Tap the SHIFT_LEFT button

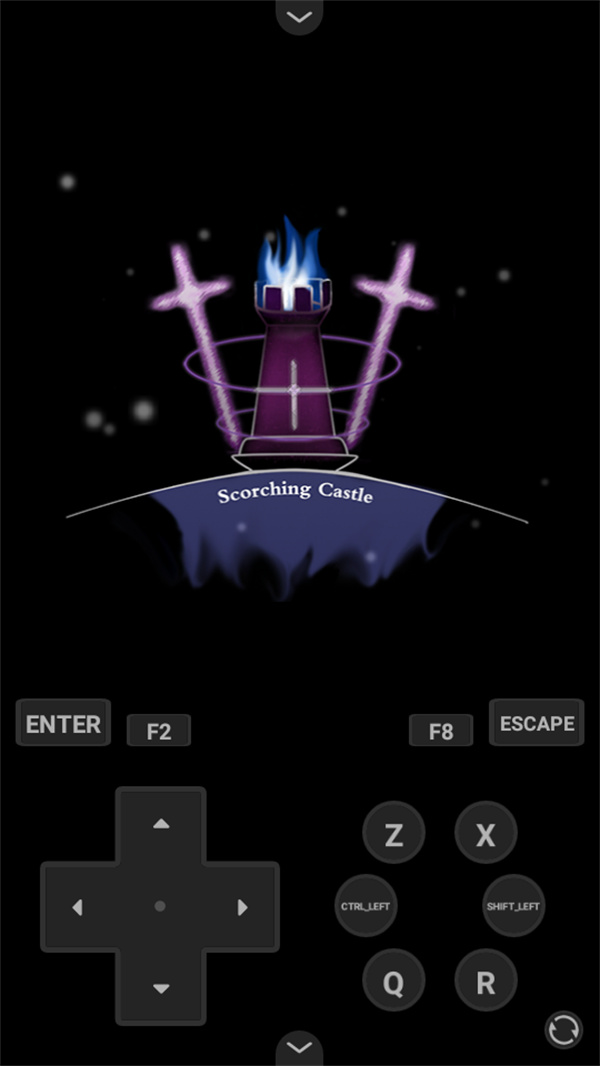point(513,907)
